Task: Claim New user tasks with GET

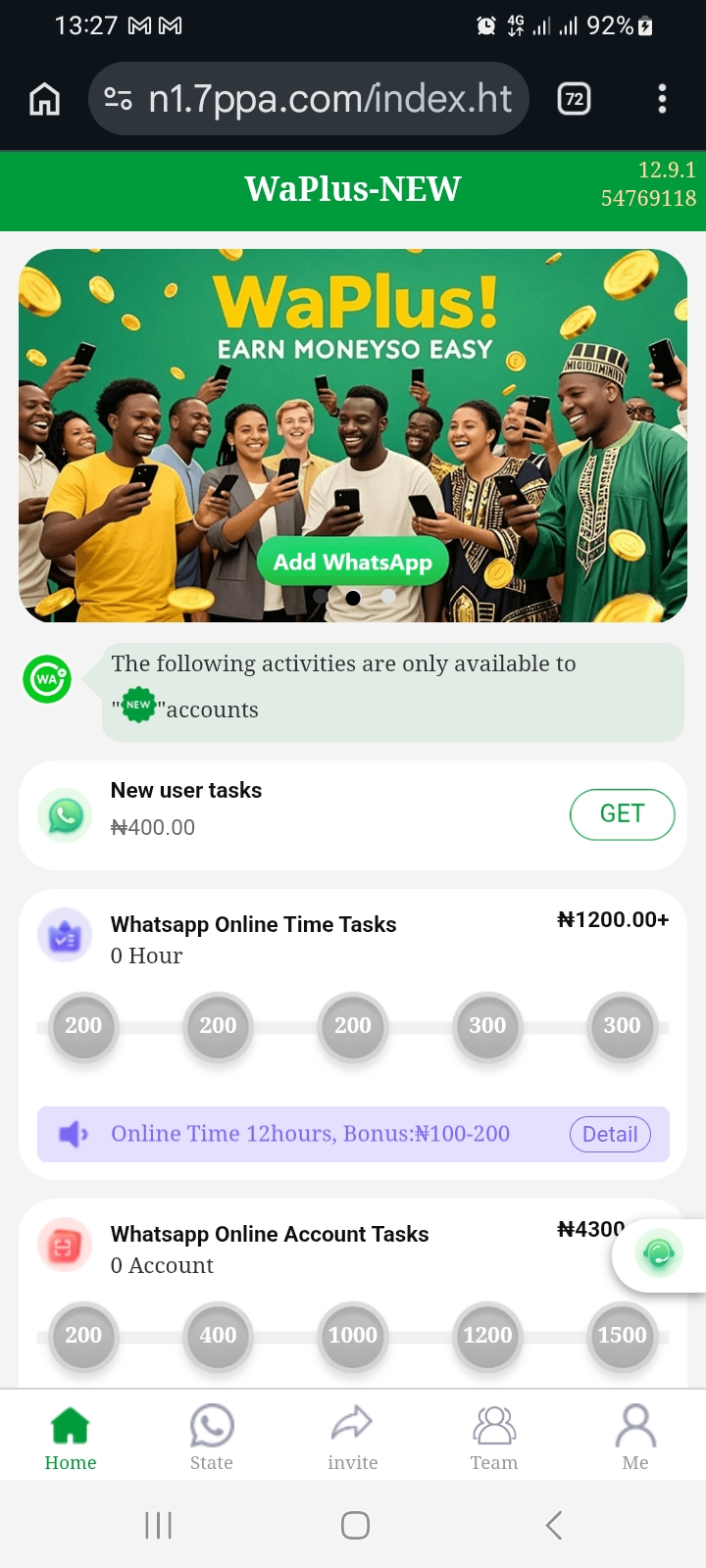Action: tap(622, 814)
